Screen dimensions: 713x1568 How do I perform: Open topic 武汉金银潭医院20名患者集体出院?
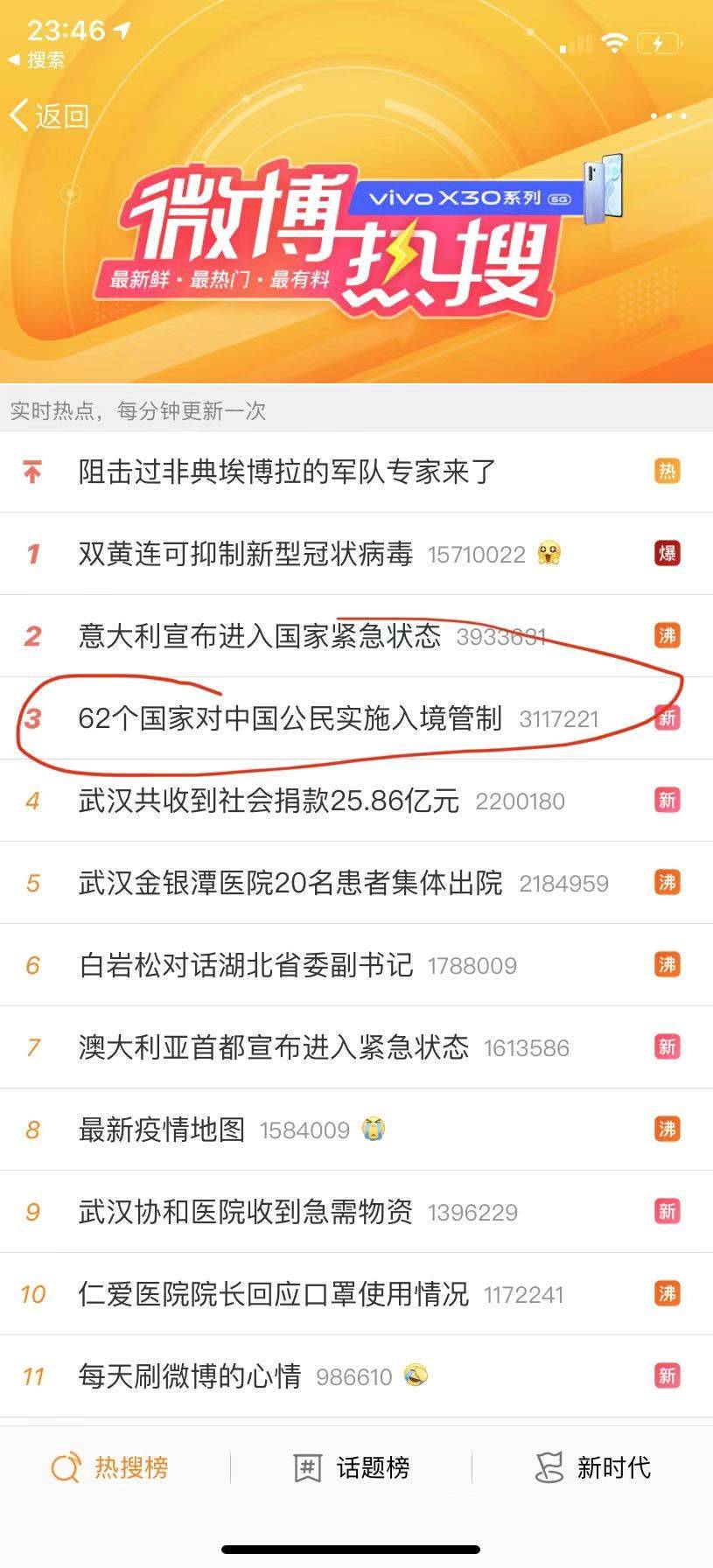point(290,883)
